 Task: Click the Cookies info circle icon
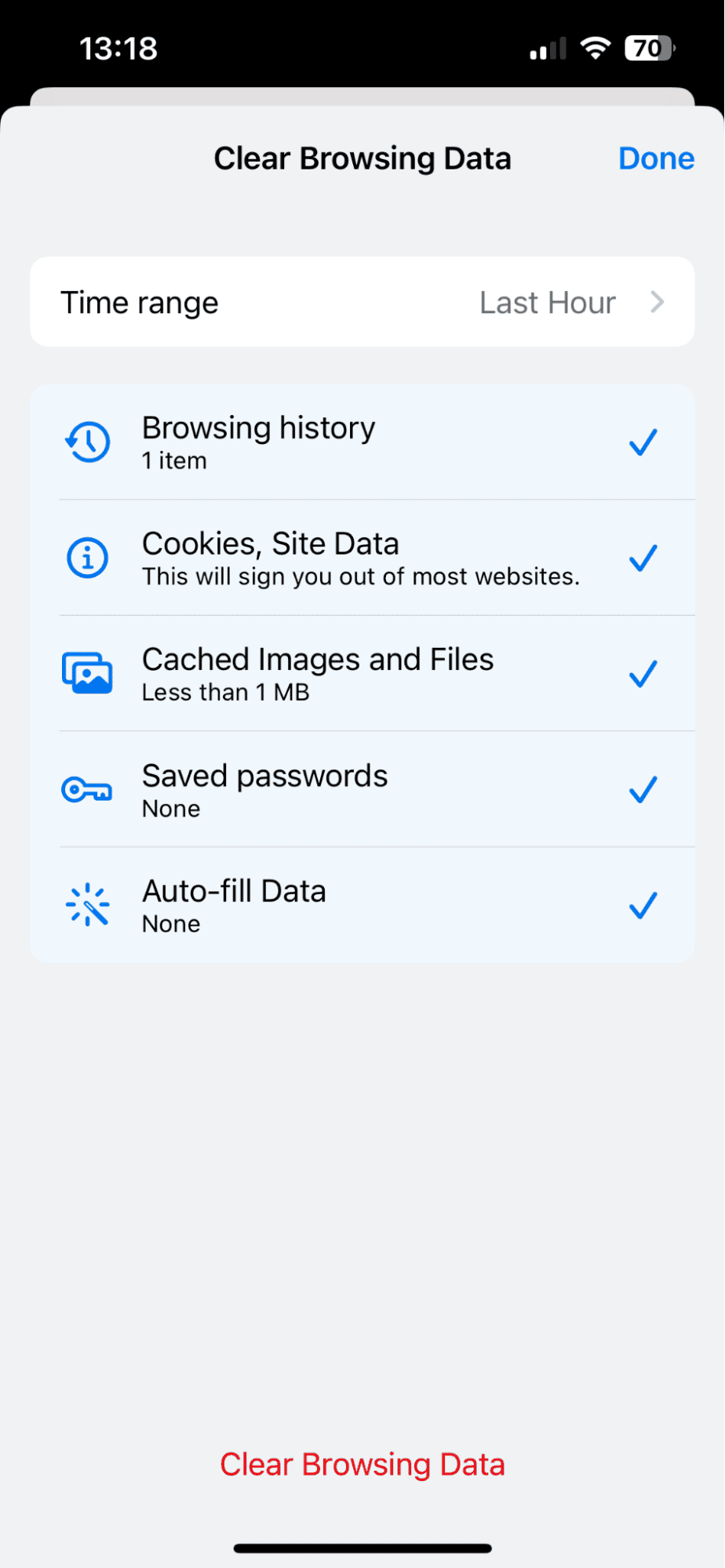point(87,557)
